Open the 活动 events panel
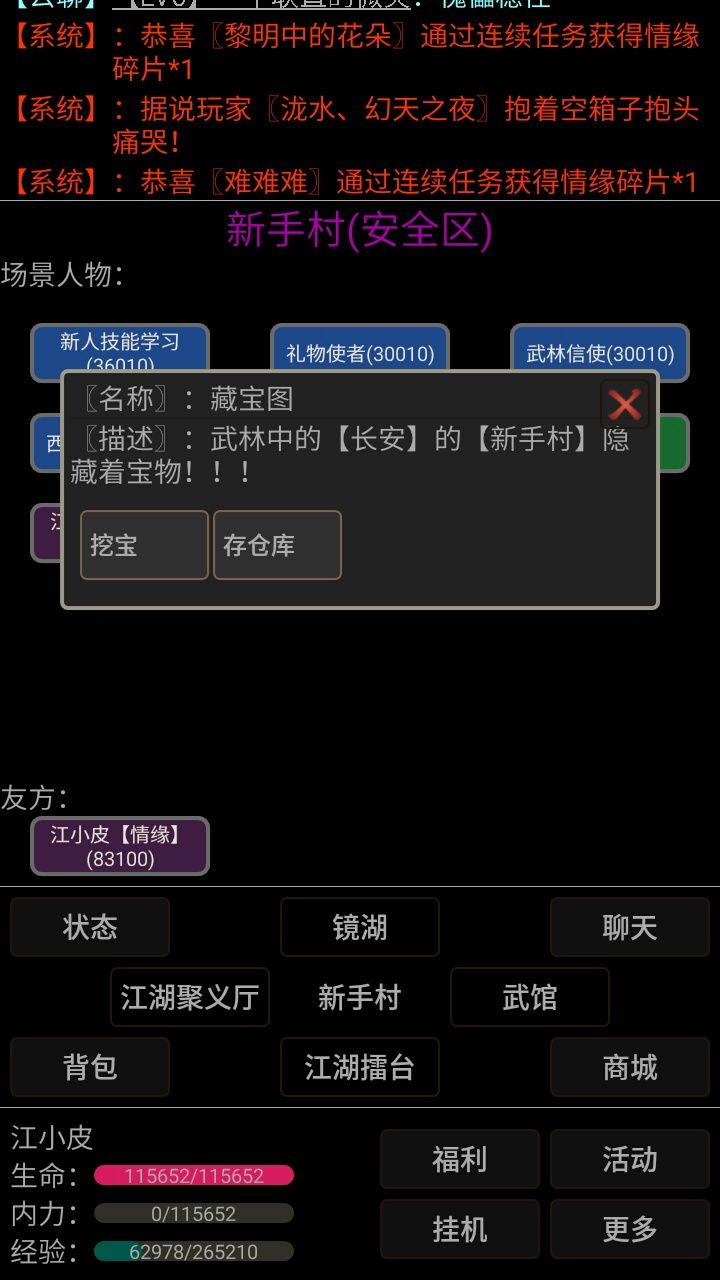This screenshot has width=720, height=1280. tap(630, 1159)
